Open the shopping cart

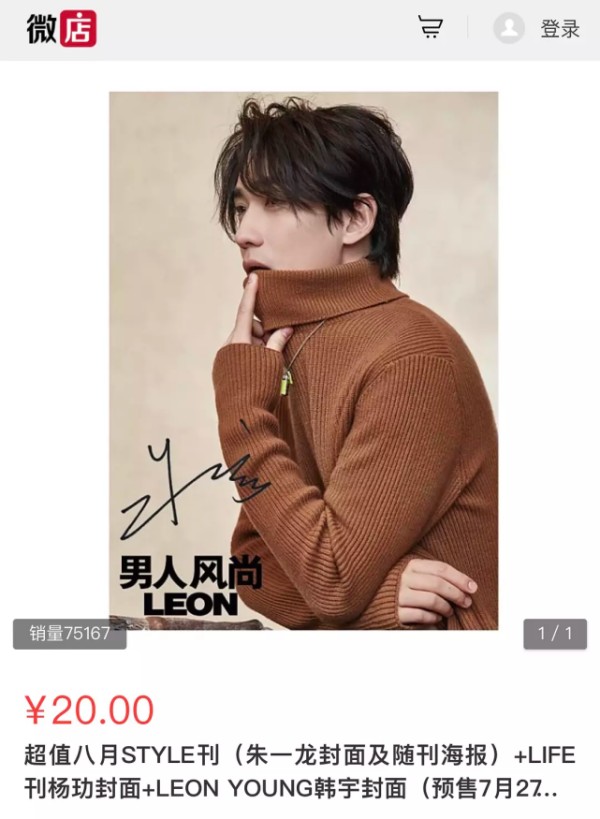coord(430,28)
